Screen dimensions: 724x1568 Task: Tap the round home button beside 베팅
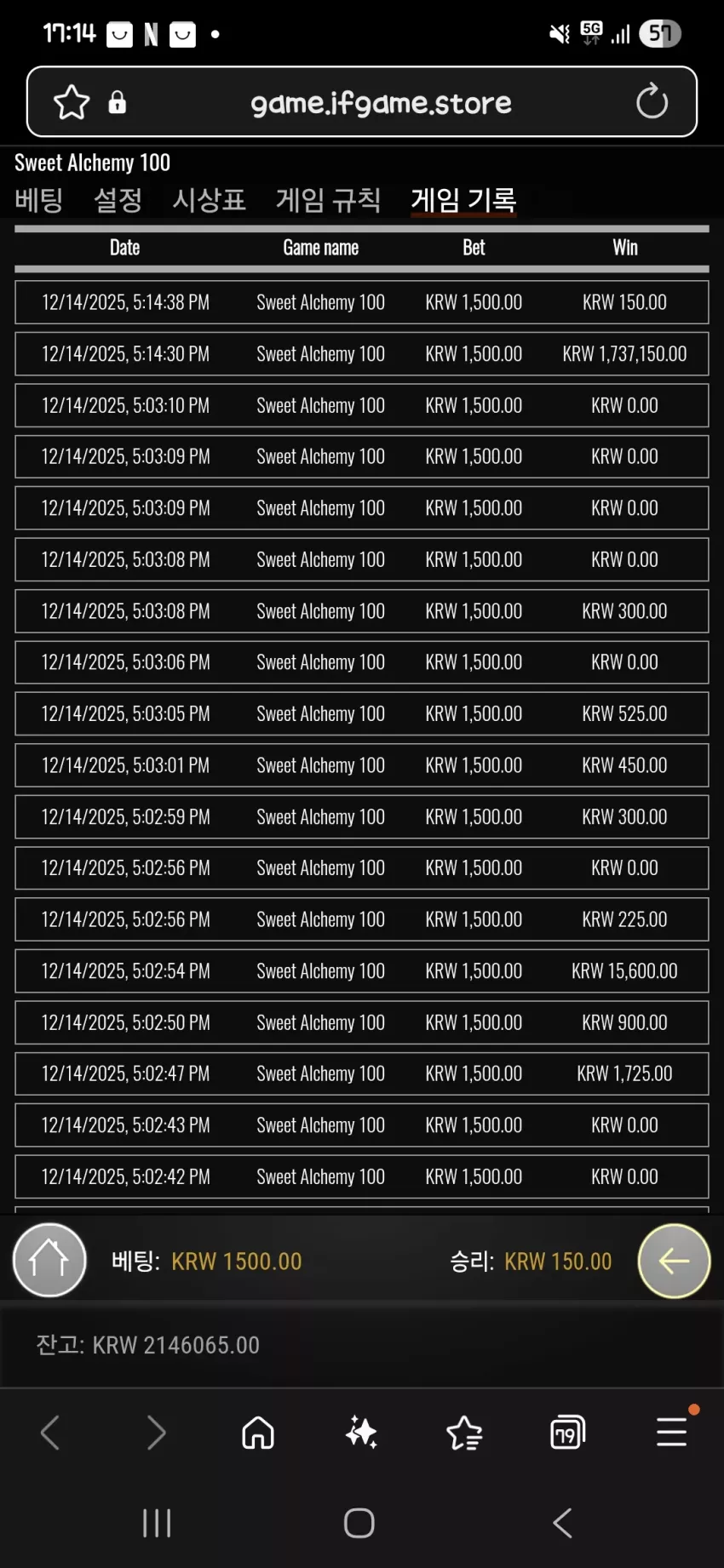(x=49, y=1261)
